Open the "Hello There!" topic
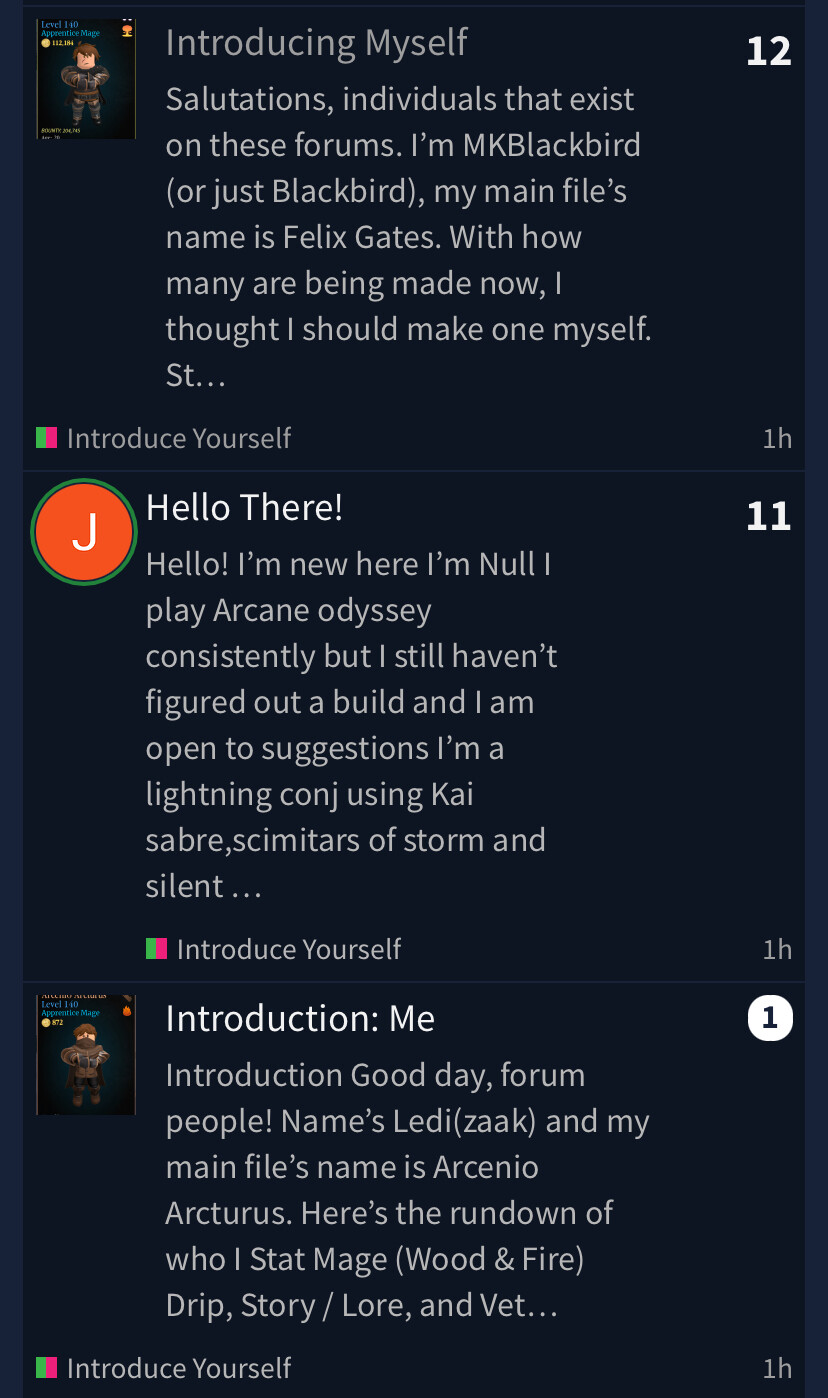 (244, 508)
